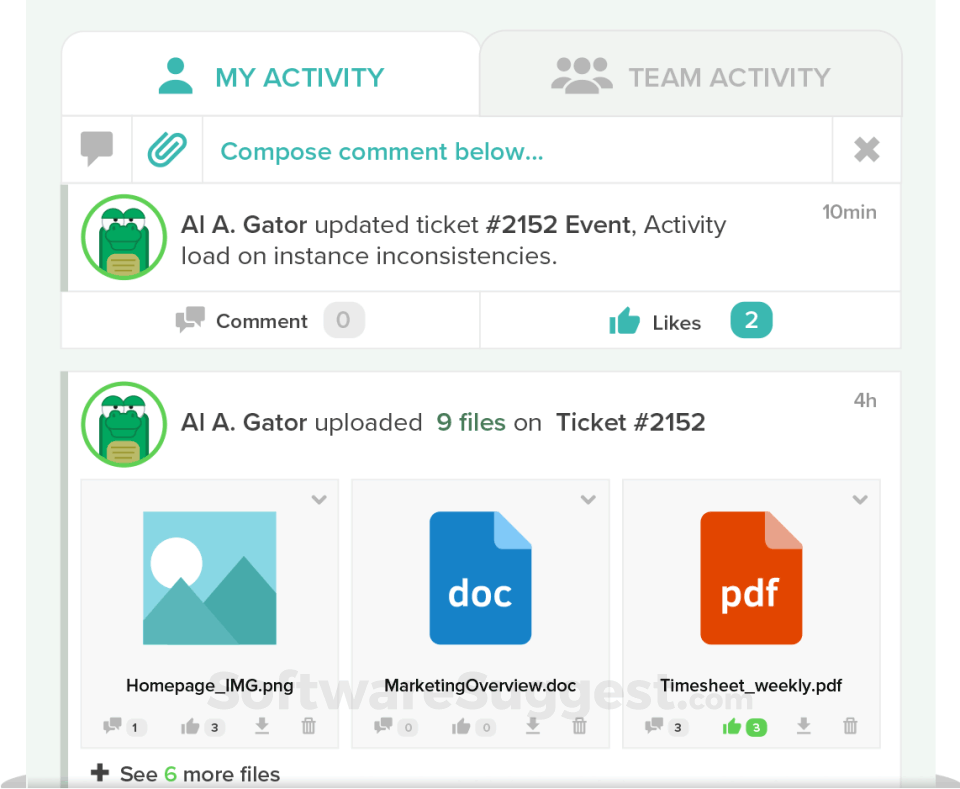Attach a file with the paperclip

tap(167, 150)
